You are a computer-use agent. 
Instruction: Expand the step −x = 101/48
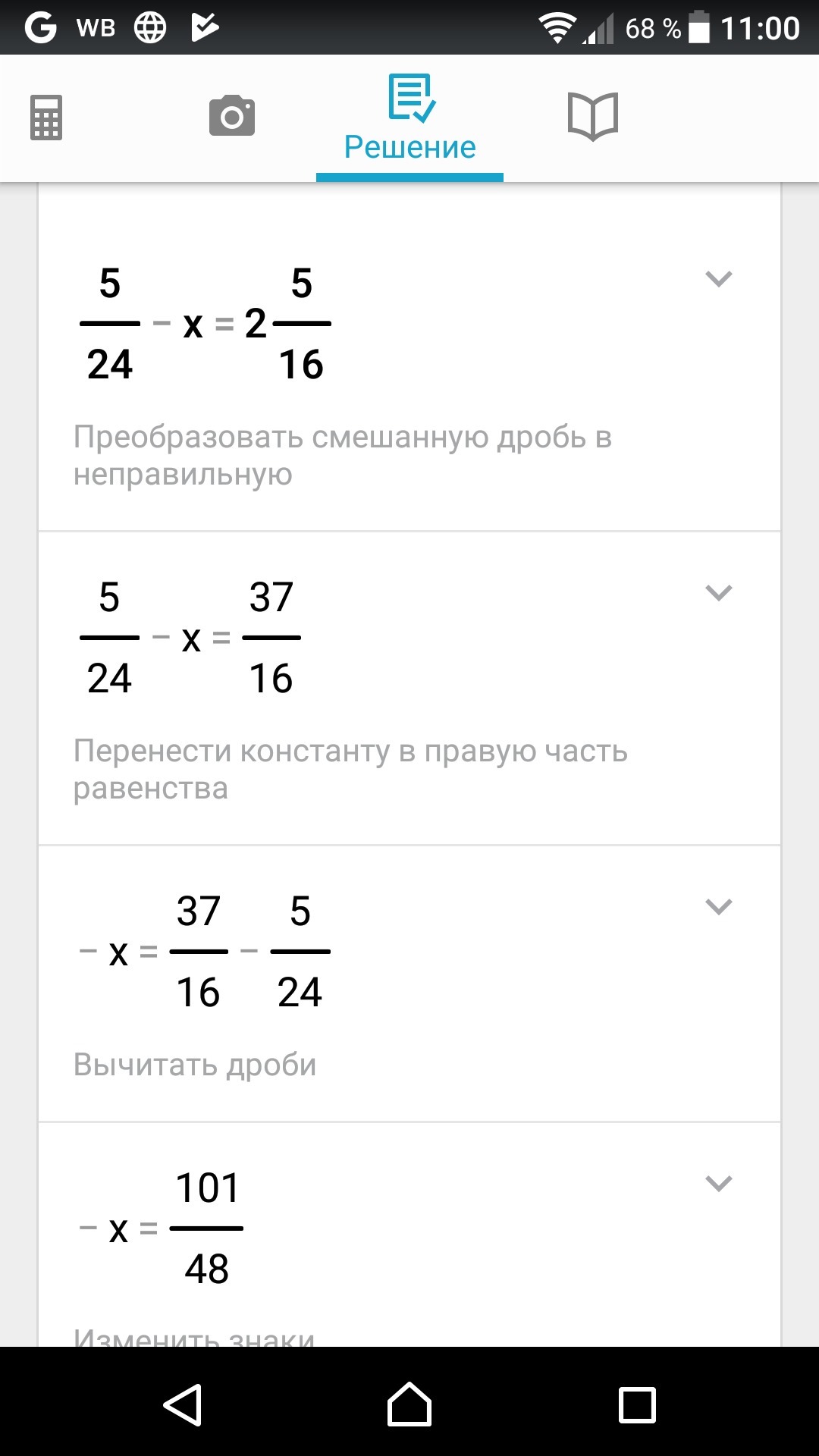tap(718, 1183)
